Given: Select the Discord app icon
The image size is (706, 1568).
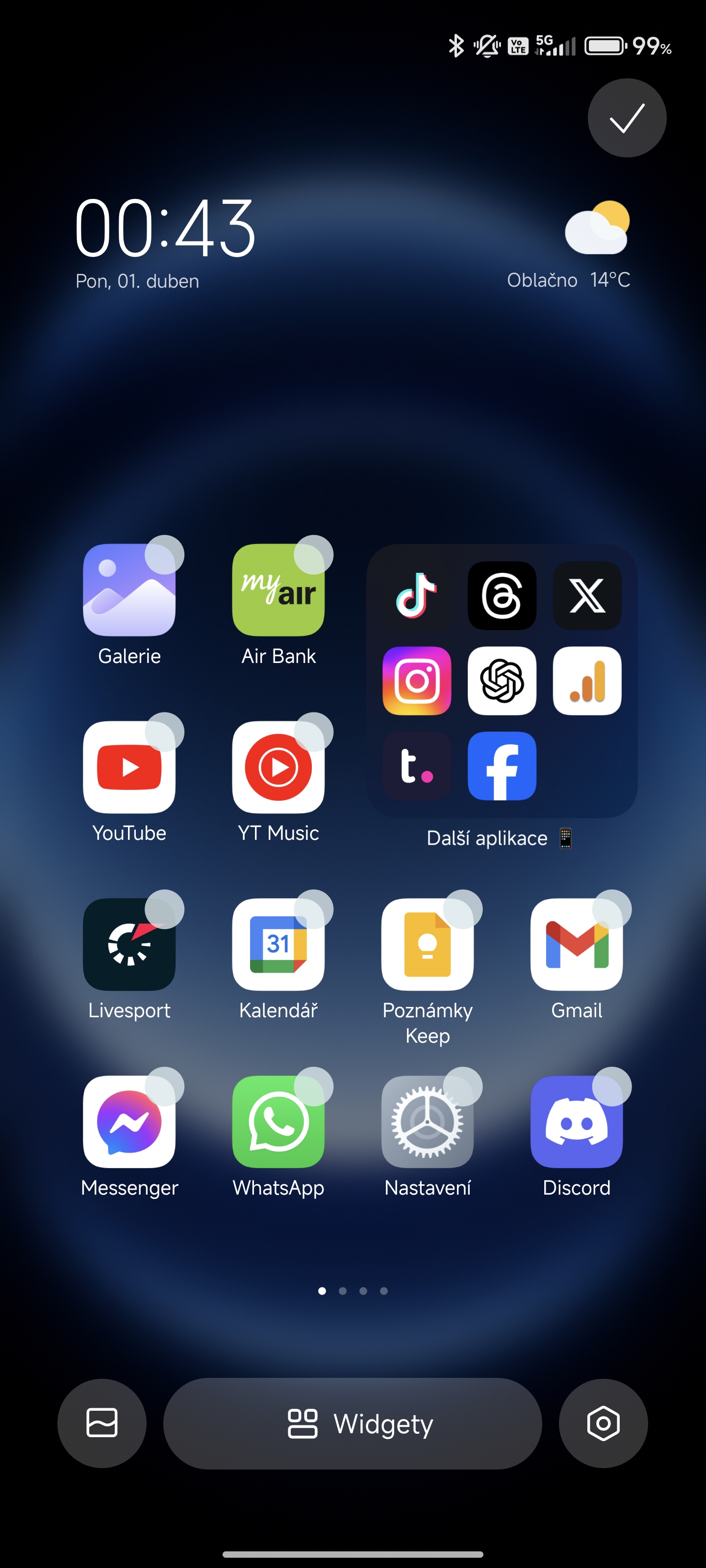Looking at the screenshot, I should point(577,1121).
